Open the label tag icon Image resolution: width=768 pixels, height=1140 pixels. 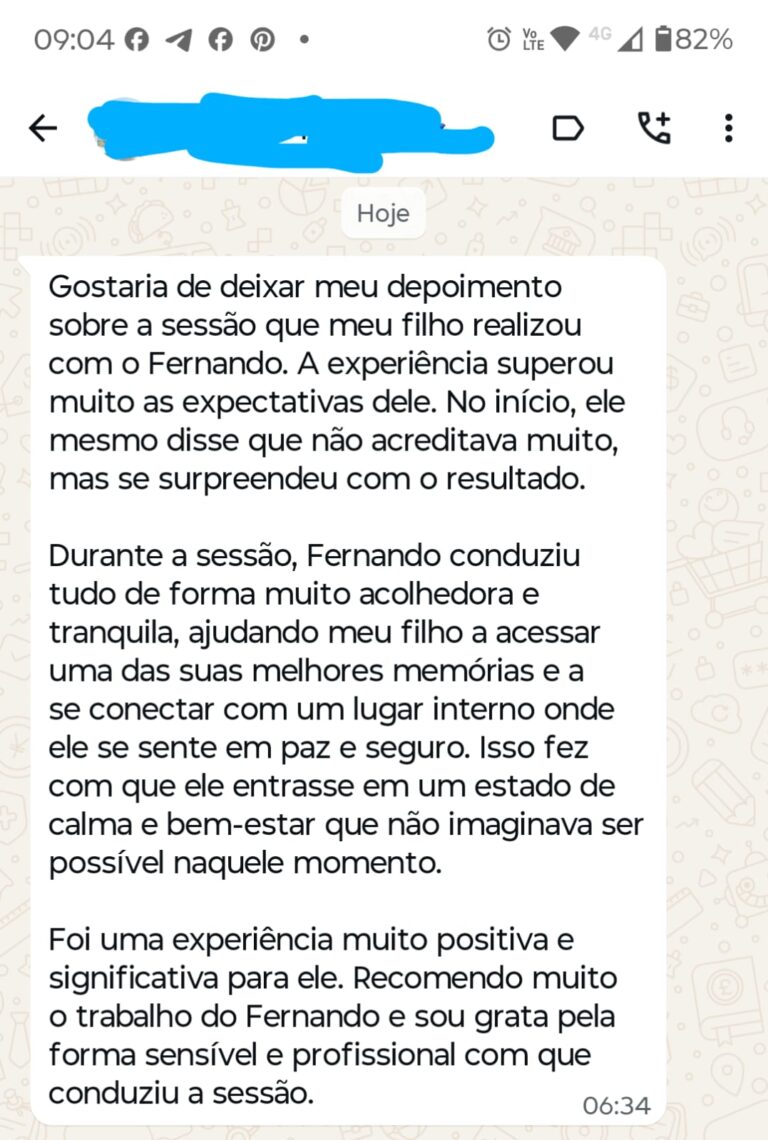pos(568,128)
